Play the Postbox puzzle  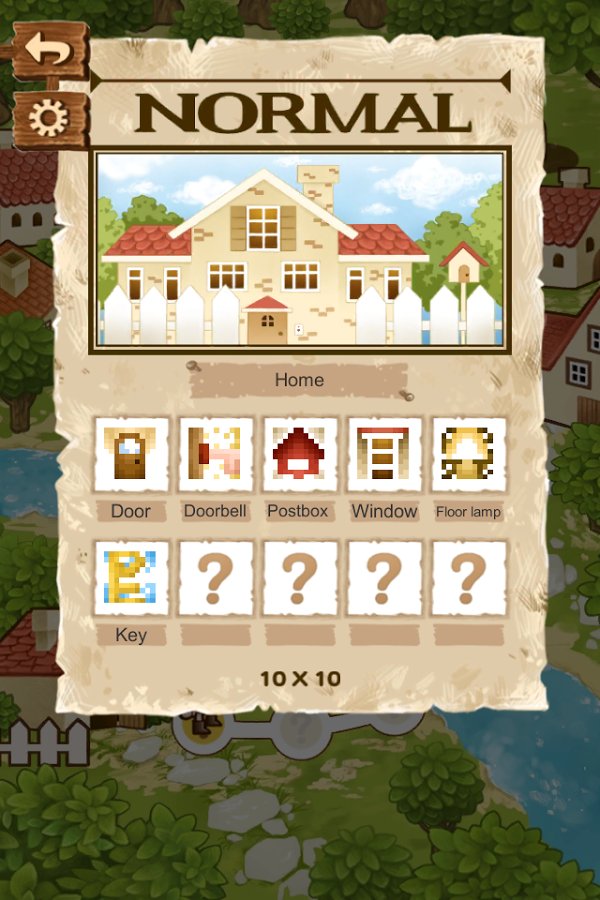(299, 454)
